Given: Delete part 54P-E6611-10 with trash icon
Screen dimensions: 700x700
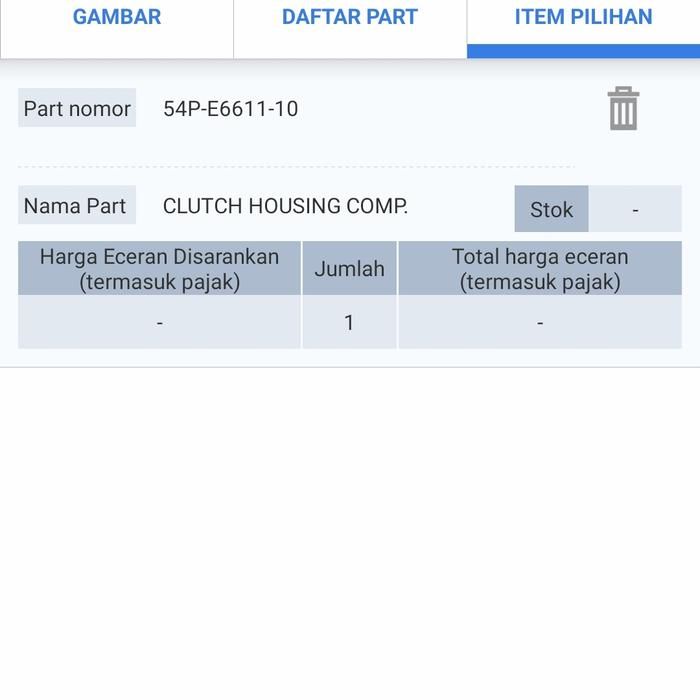Looking at the screenshot, I should click(x=622, y=109).
